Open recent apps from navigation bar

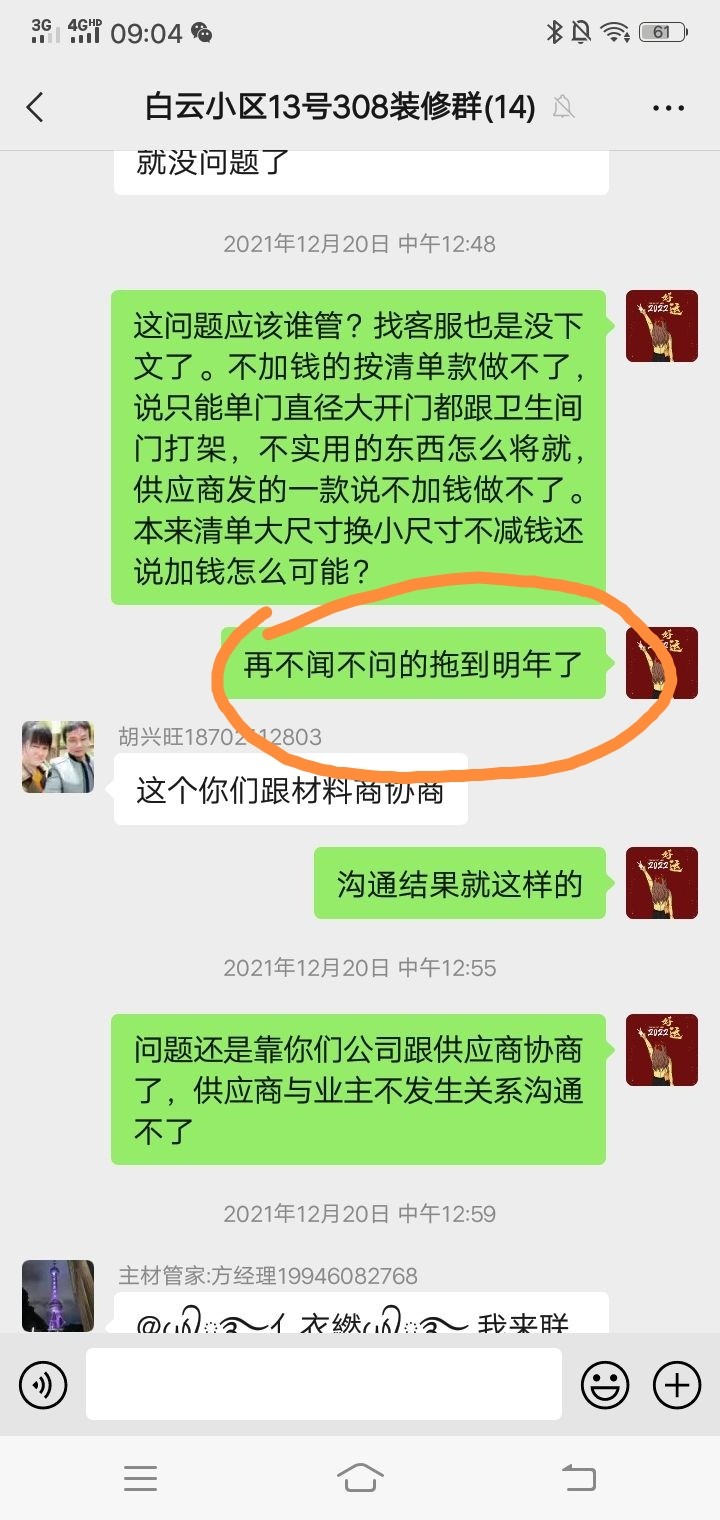140,1477
